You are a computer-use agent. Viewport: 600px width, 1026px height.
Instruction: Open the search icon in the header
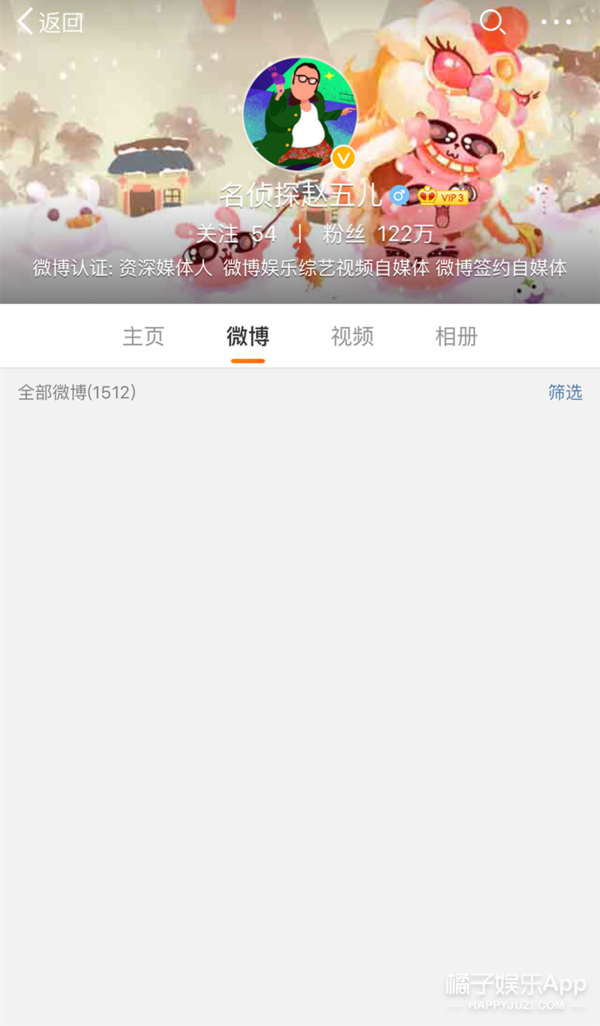coord(492,21)
